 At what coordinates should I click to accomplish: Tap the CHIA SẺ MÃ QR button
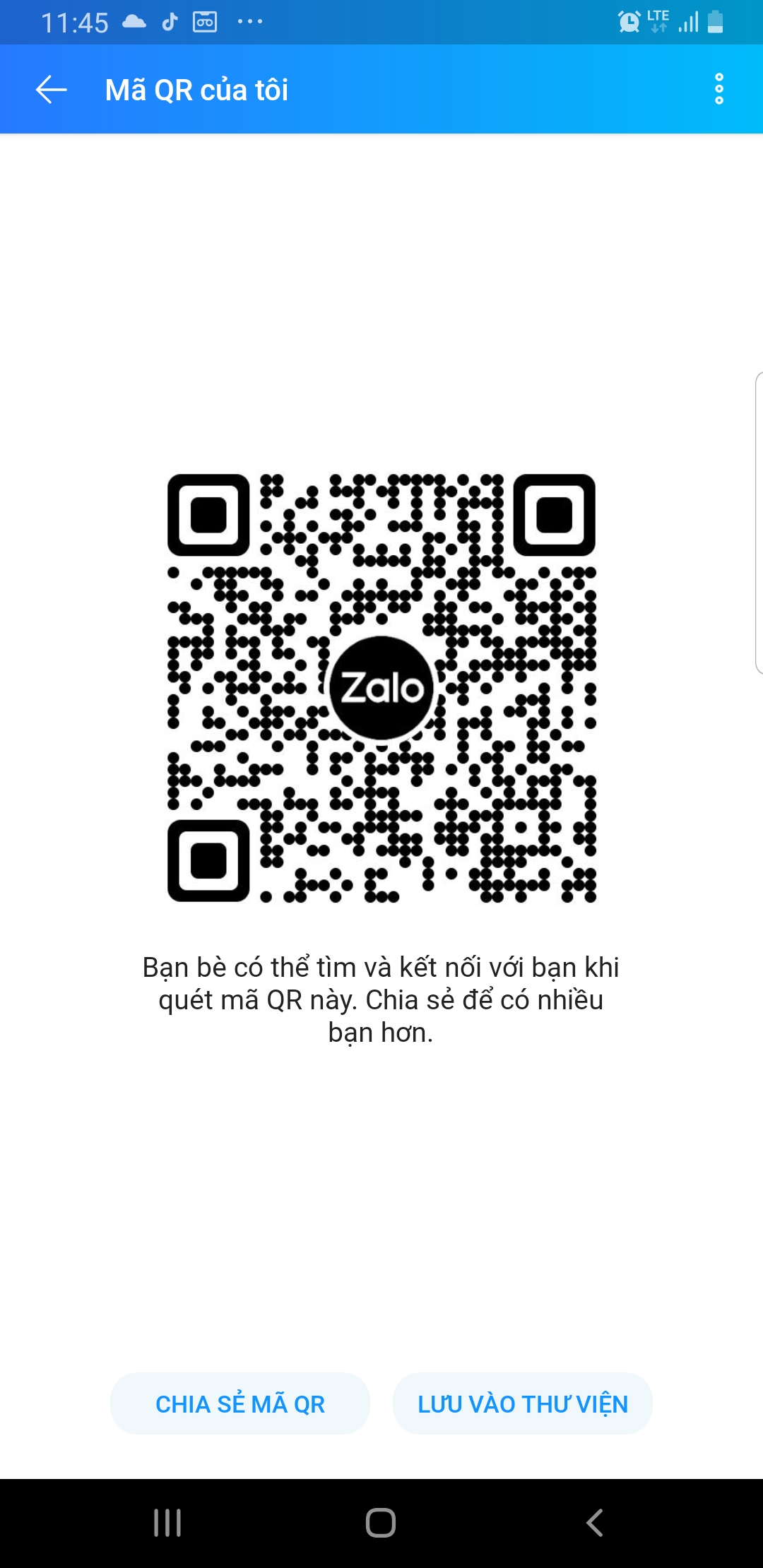(240, 1403)
